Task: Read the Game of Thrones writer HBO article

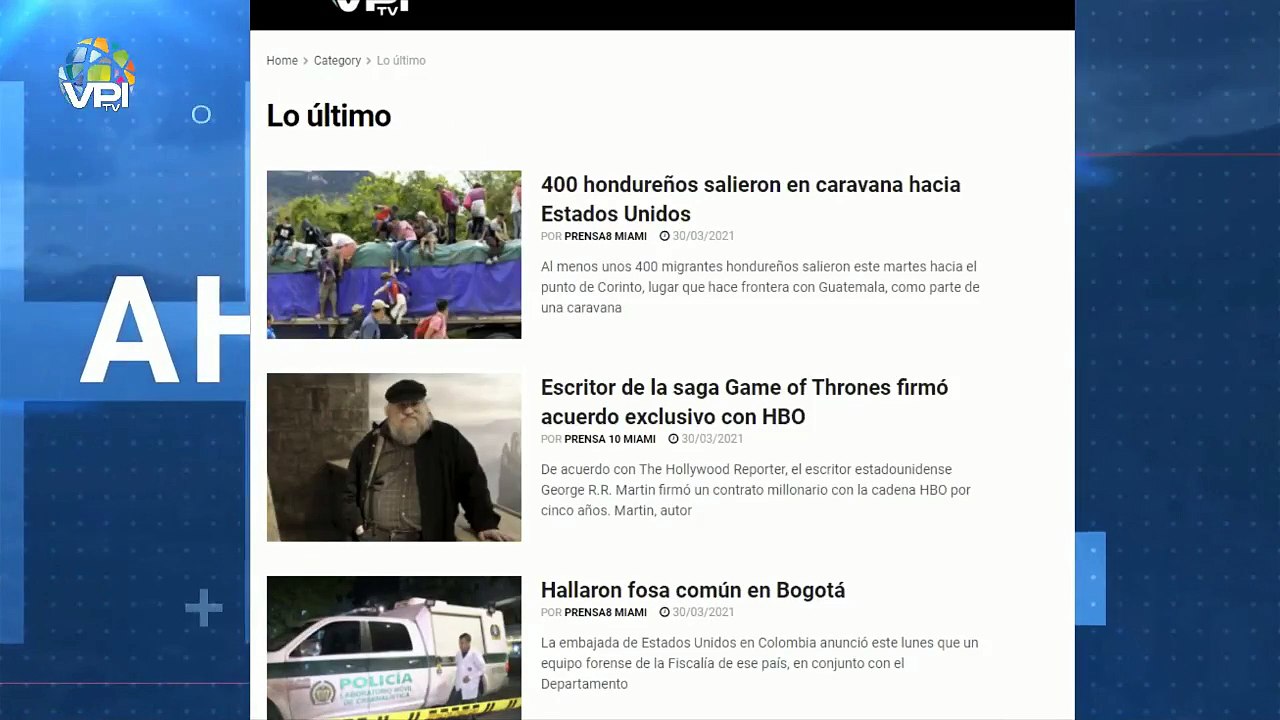Action: click(744, 402)
